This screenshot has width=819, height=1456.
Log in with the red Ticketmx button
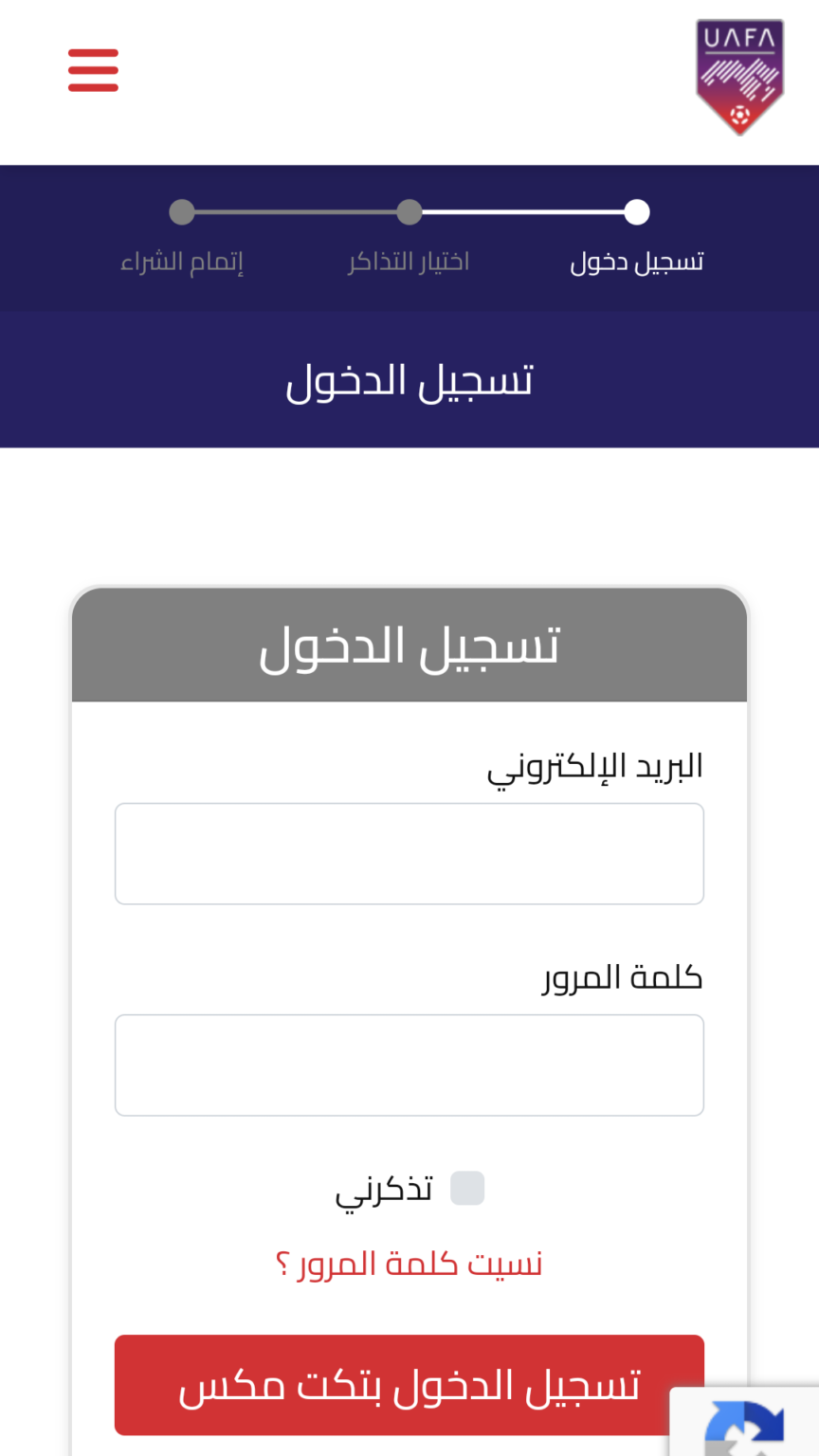point(409,1385)
